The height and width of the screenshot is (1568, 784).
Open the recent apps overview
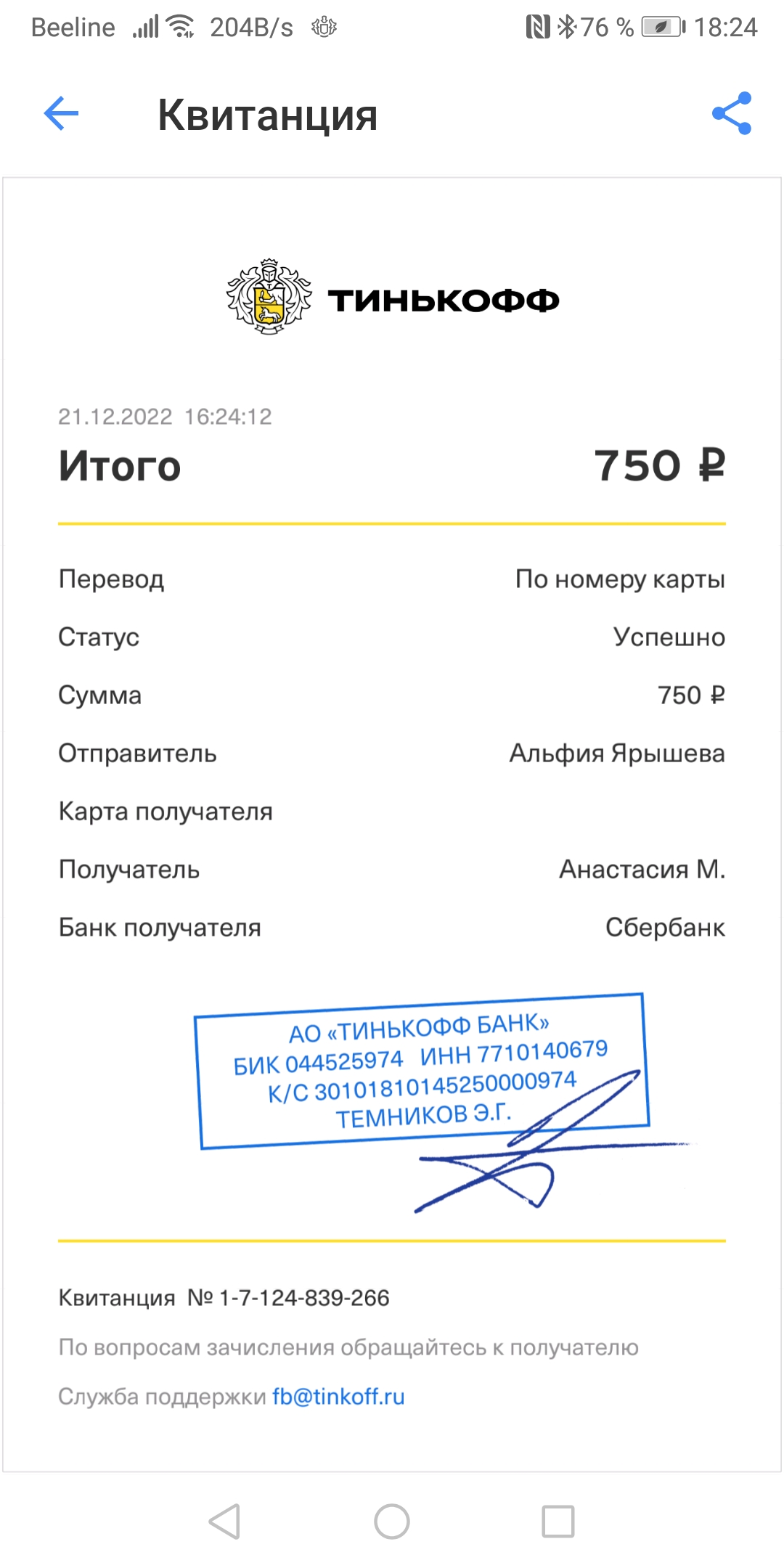(x=558, y=1522)
